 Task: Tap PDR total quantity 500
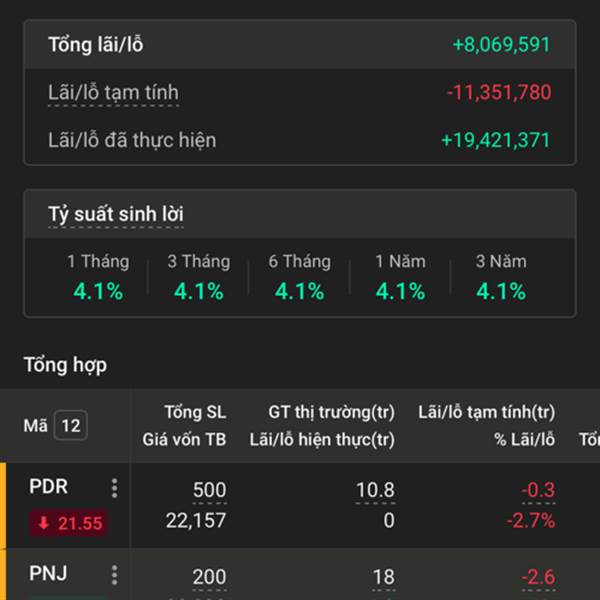click(x=210, y=490)
